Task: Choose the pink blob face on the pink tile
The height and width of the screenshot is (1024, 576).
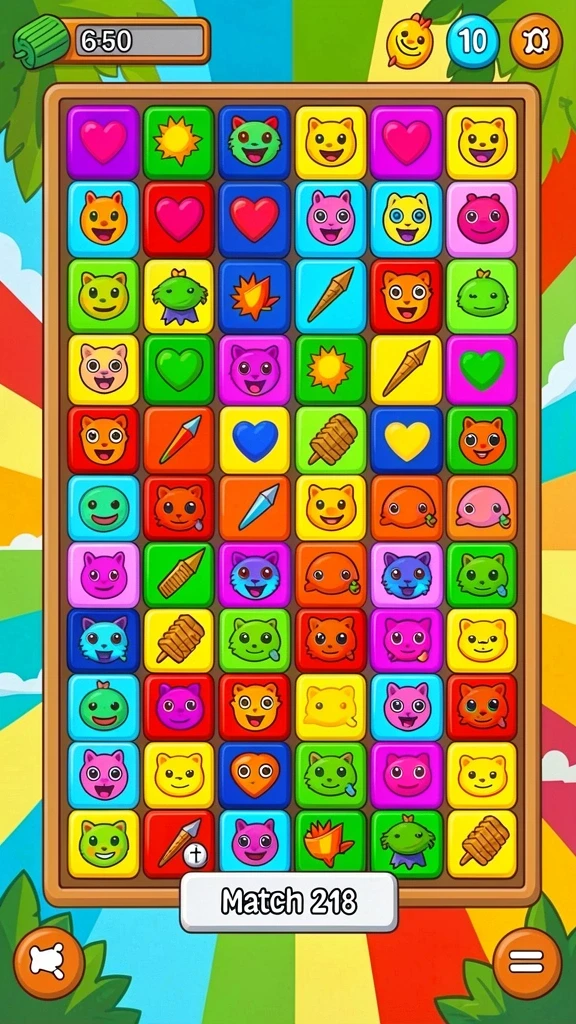Action: coord(482,219)
